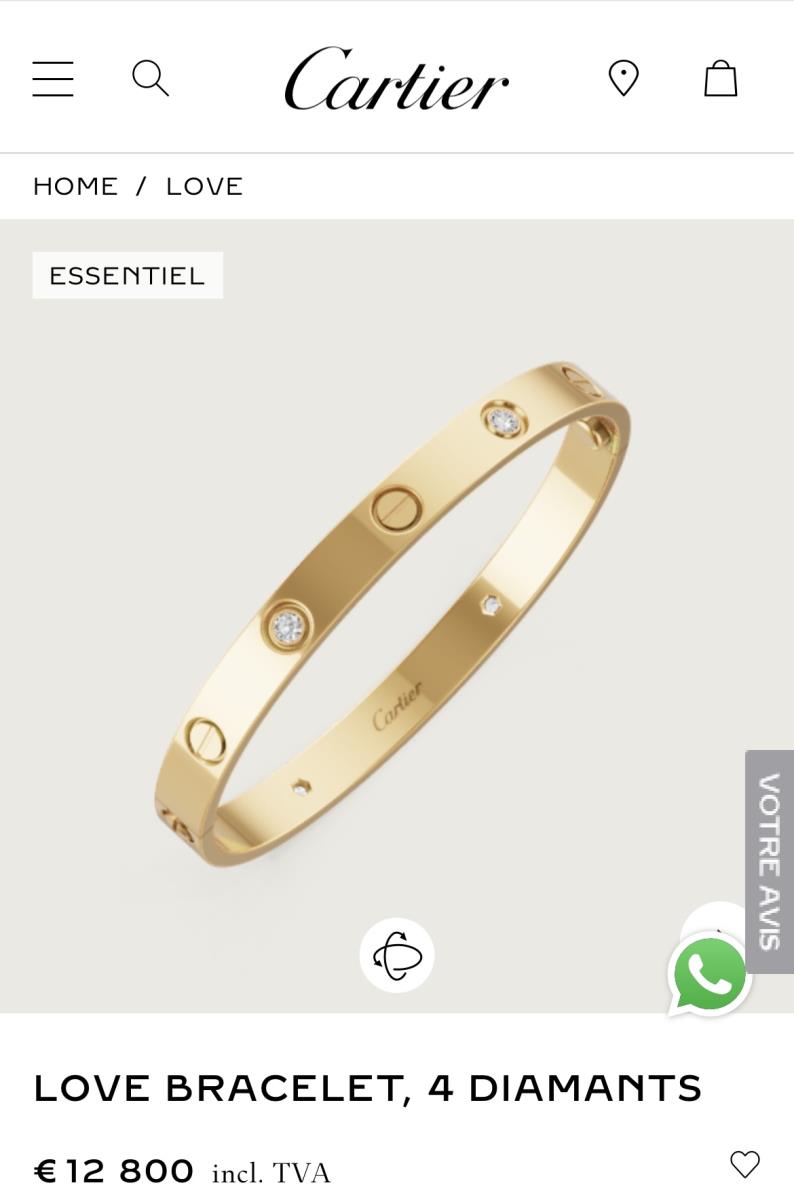Add the bracelet to wishlist heart
This screenshot has height=1200, width=794.
tap(744, 1164)
